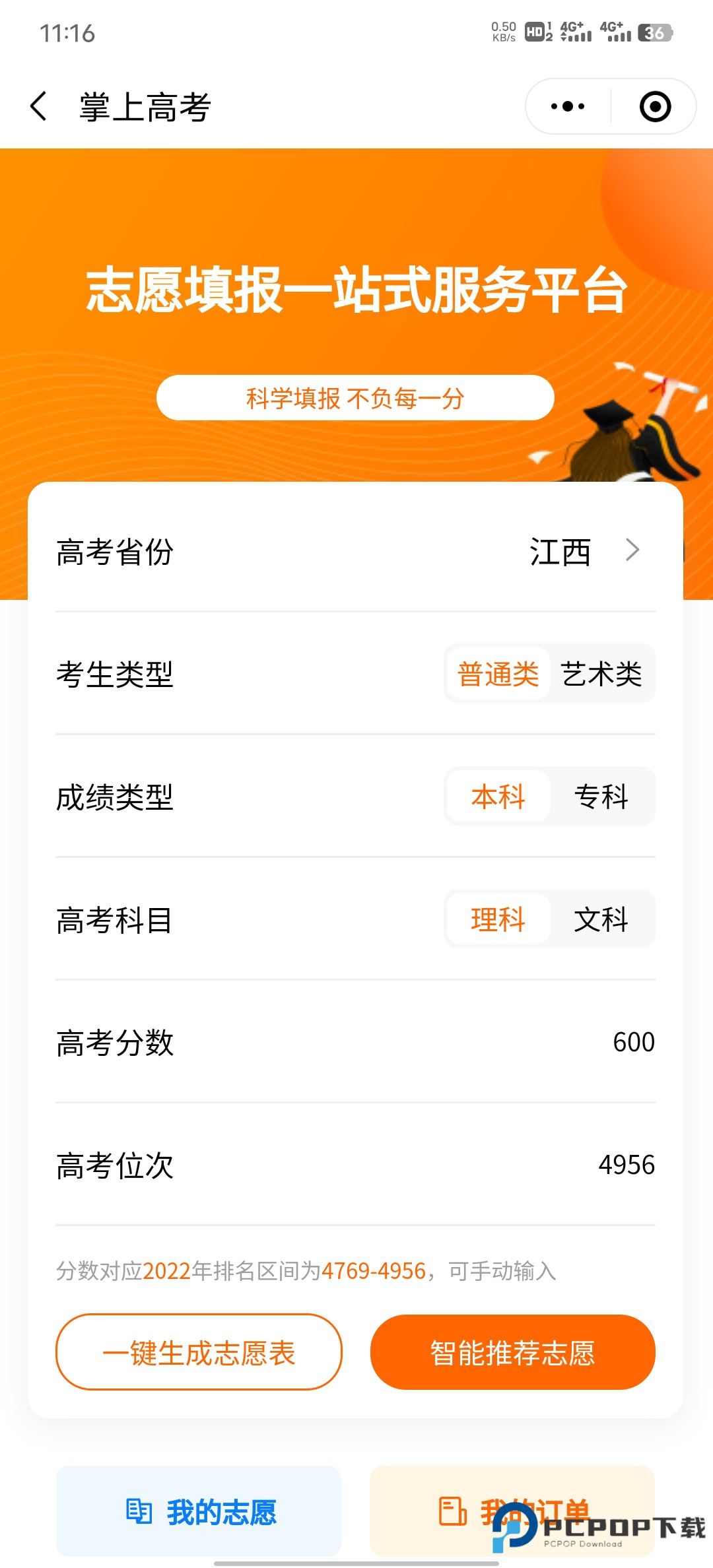Edit the 高考分数 score value 600
The height and width of the screenshot is (1568, 713).
click(632, 1043)
